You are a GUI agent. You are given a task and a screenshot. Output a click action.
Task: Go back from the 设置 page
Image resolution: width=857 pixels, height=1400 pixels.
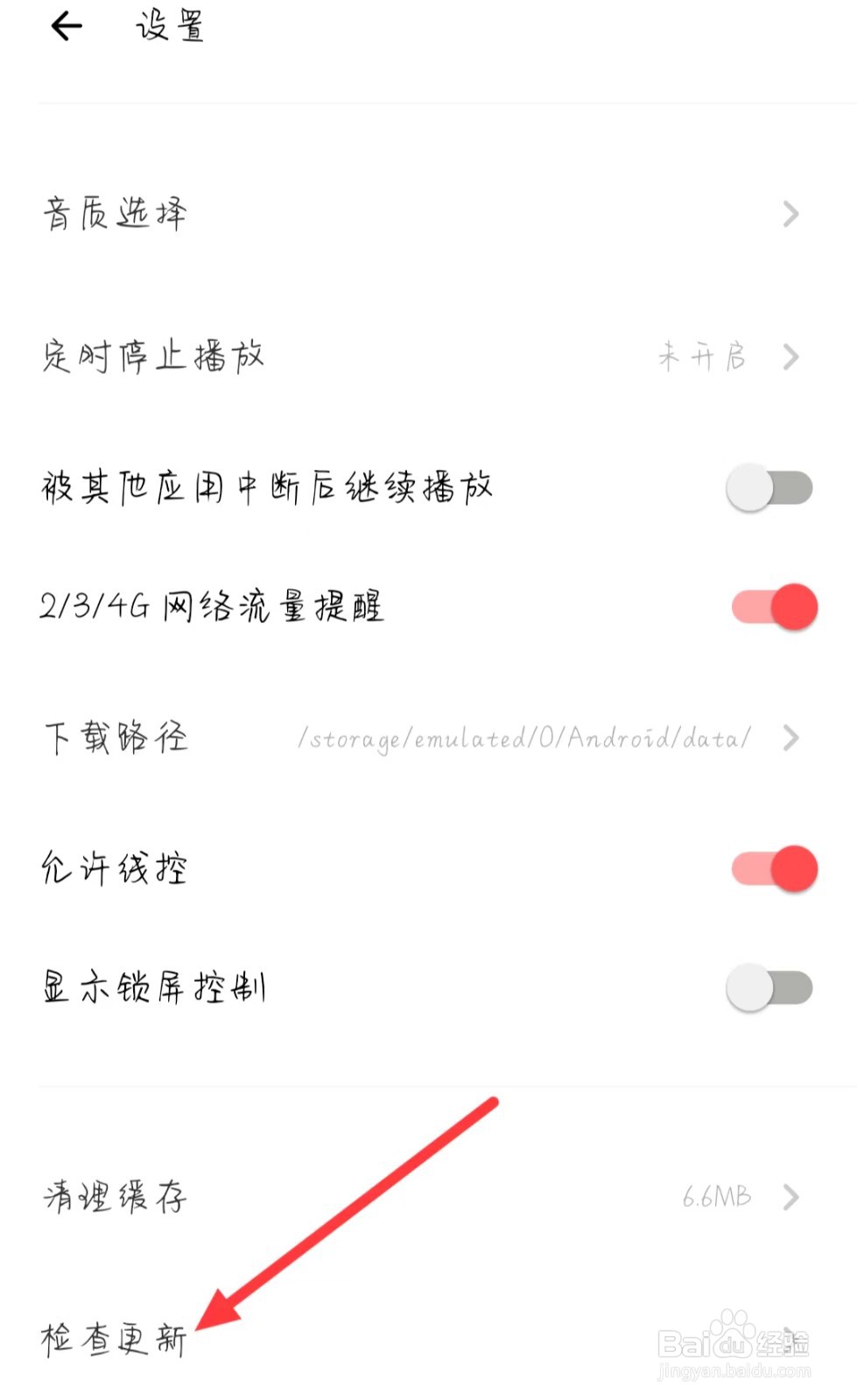pos(67,26)
